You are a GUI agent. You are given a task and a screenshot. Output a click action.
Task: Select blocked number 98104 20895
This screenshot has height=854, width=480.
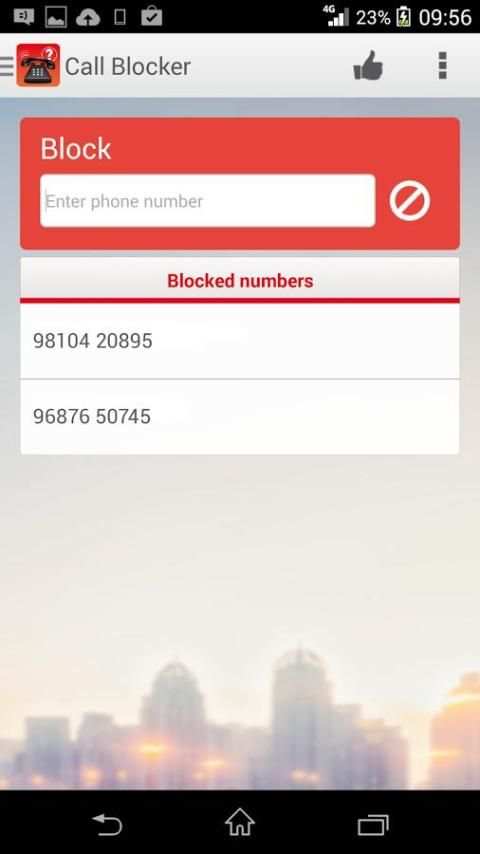pos(240,341)
